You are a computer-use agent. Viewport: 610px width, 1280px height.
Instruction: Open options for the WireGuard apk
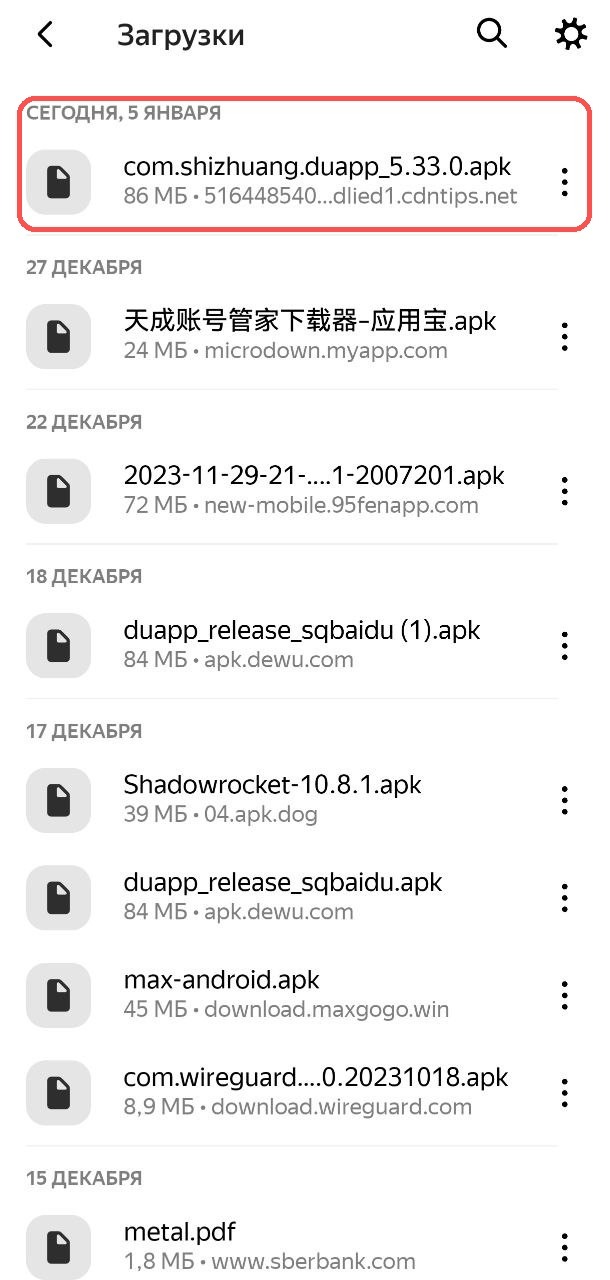pyautogui.click(x=565, y=1093)
